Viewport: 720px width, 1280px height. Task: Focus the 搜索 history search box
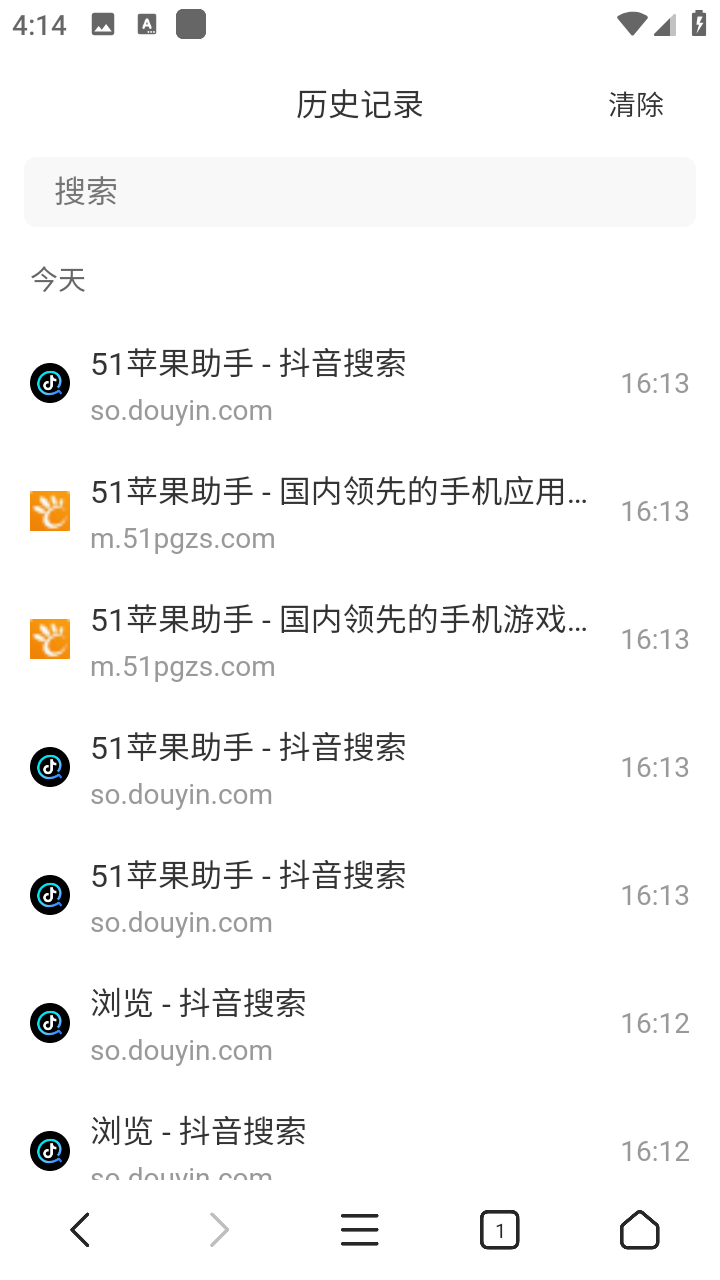point(360,192)
